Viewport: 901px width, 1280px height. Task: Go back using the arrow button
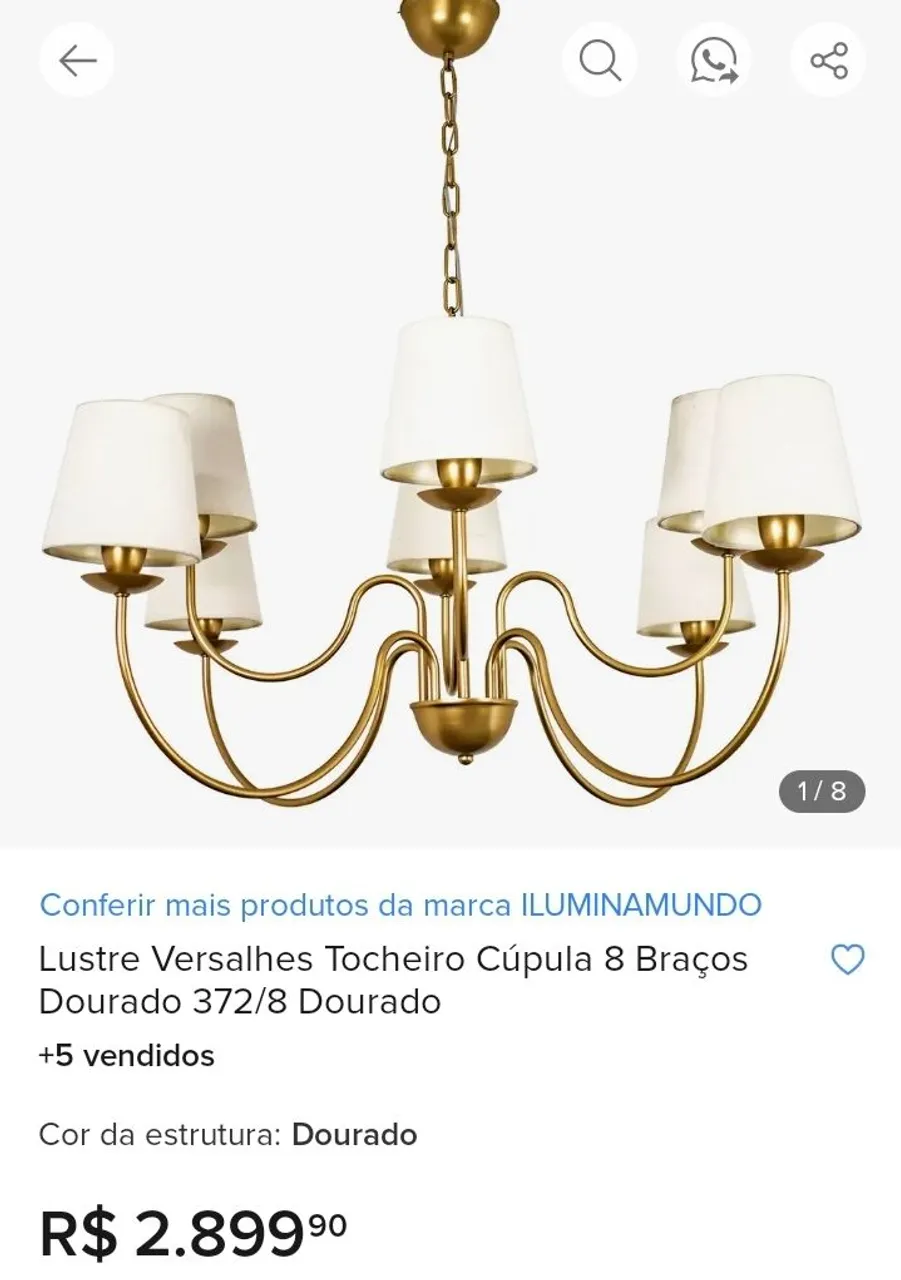(x=77, y=61)
